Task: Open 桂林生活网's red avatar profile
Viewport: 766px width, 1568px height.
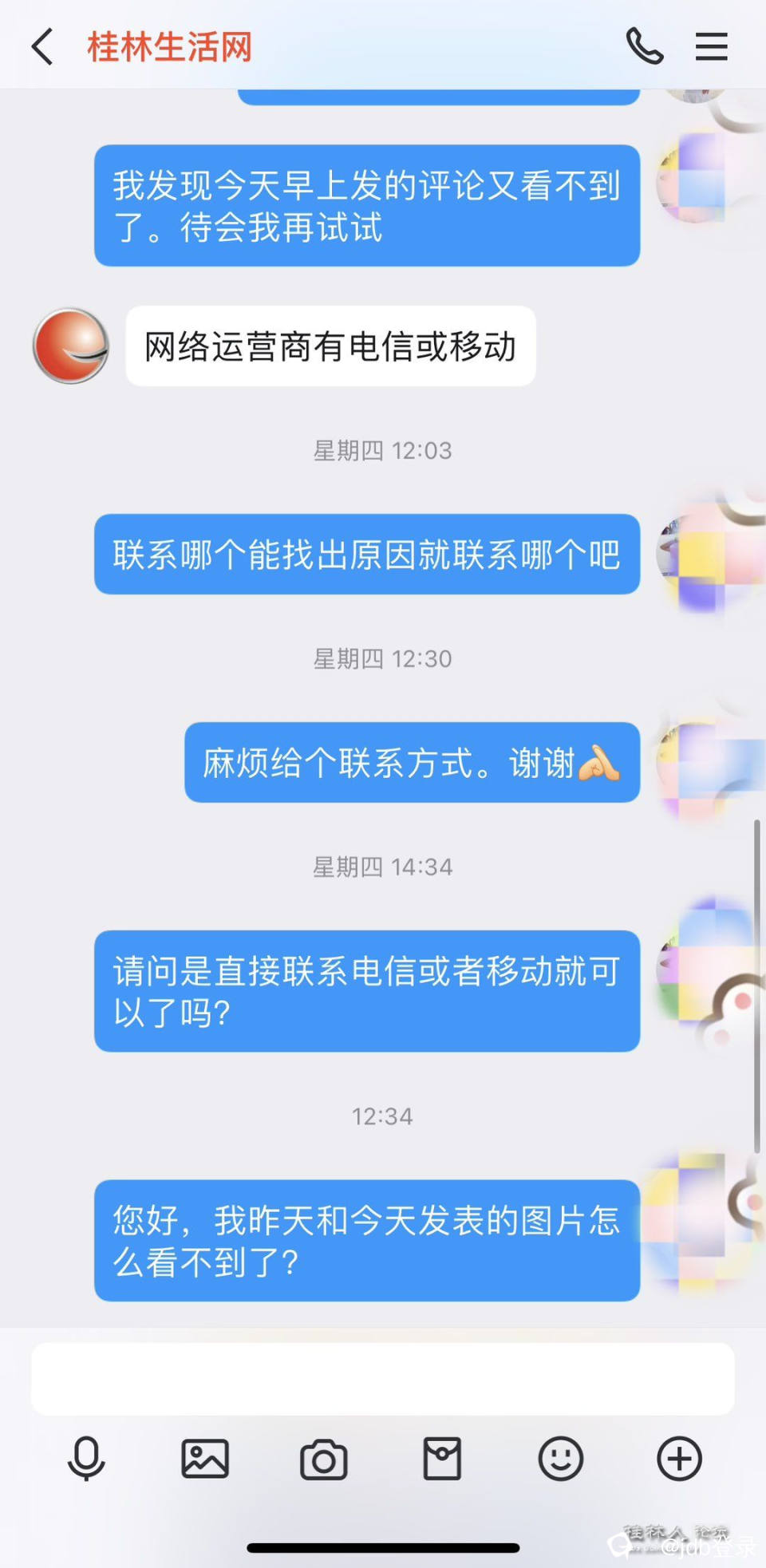Action: pos(71,346)
